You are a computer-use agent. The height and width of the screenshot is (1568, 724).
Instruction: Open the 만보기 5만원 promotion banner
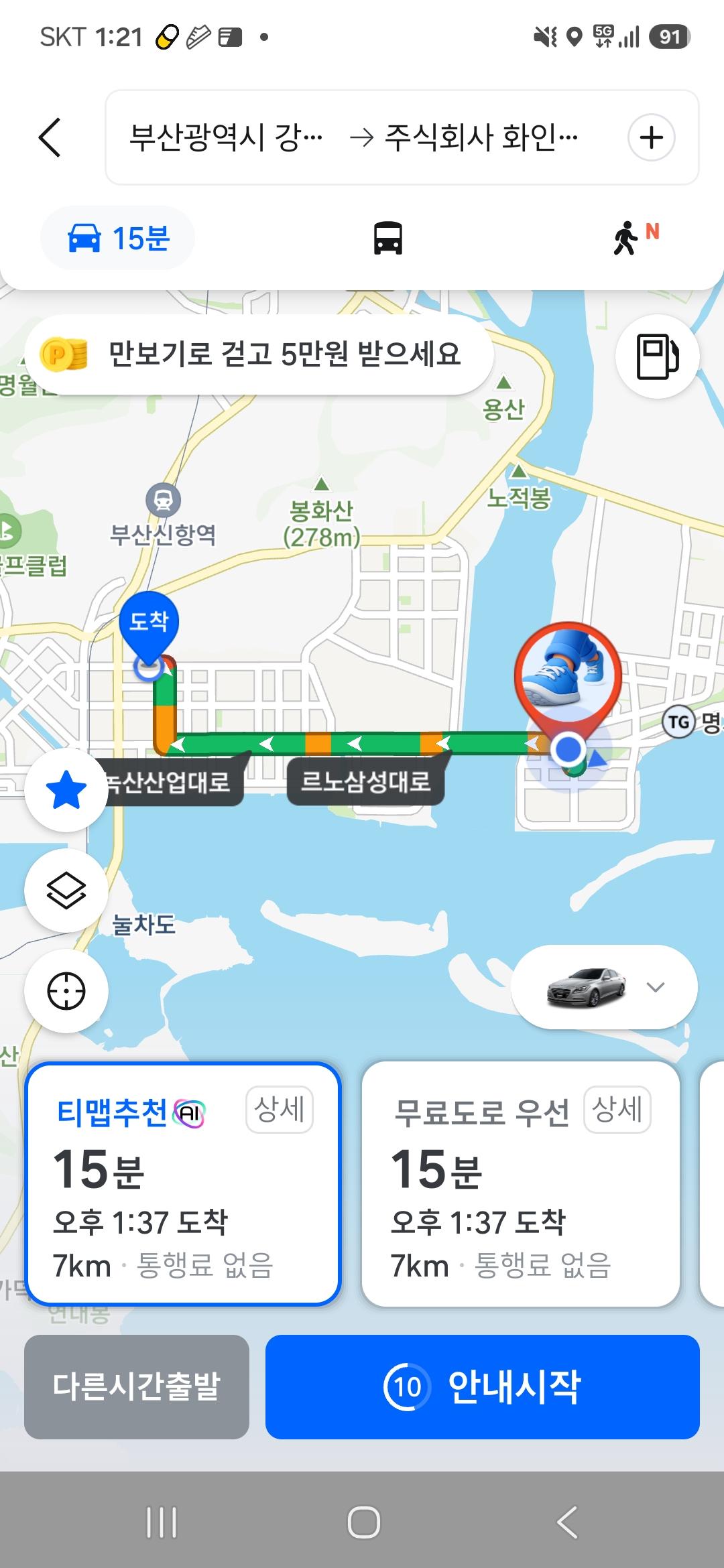259,354
